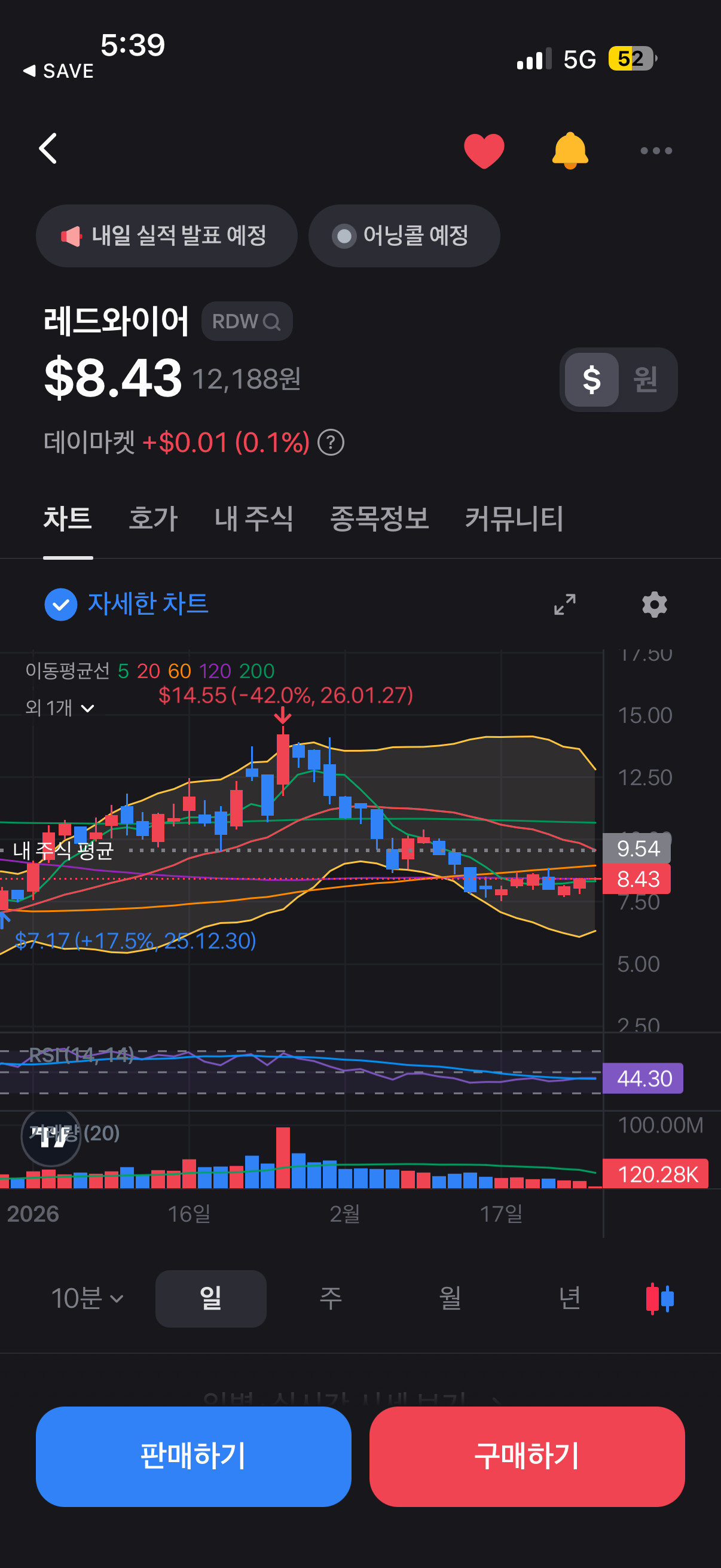Switch price display to 원
This screenshot has width=721, height=1568.
point(645,380)
